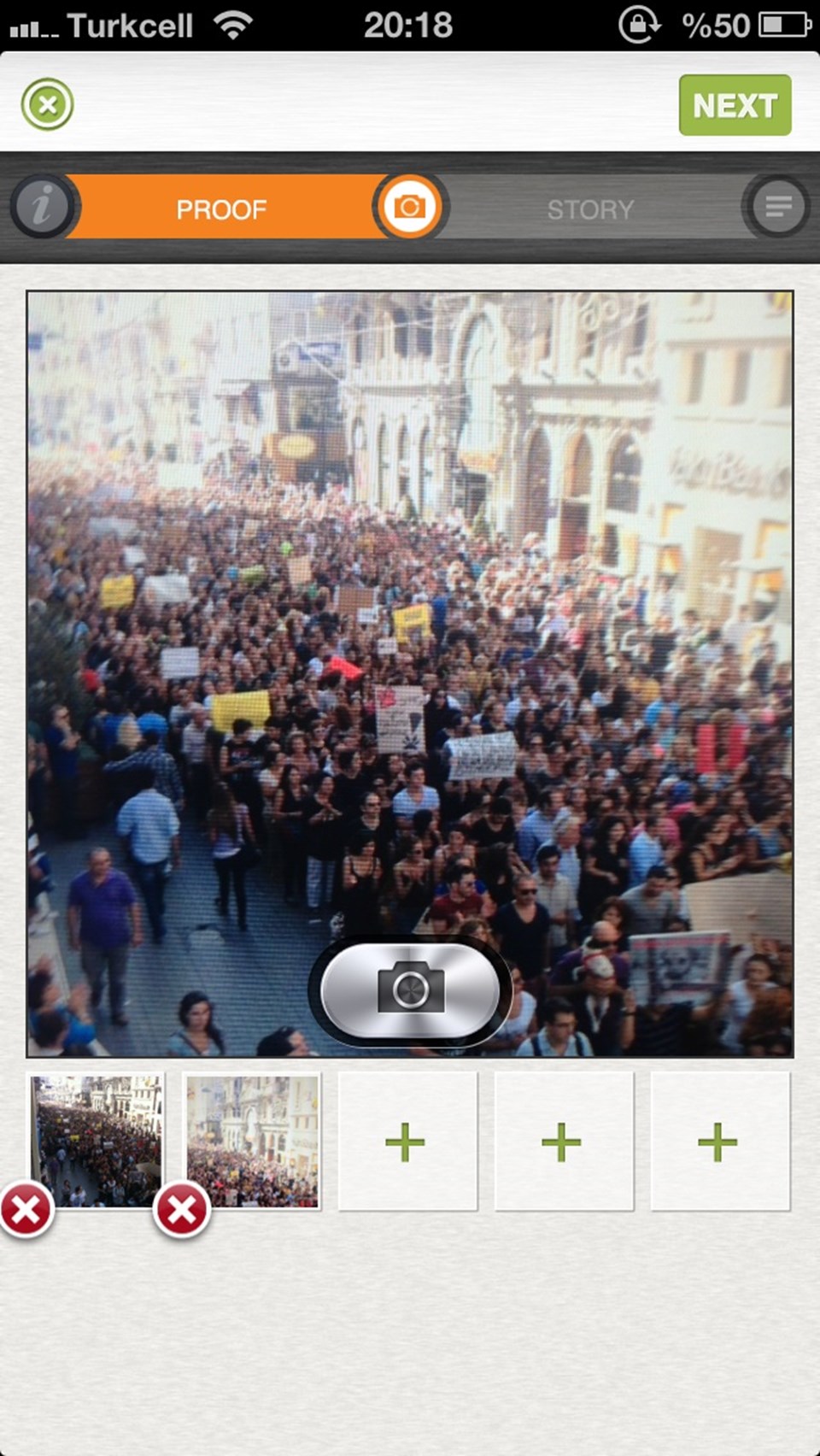Close the screen with the green X icon
The image size is (820, 1456).
coord(48,105)
